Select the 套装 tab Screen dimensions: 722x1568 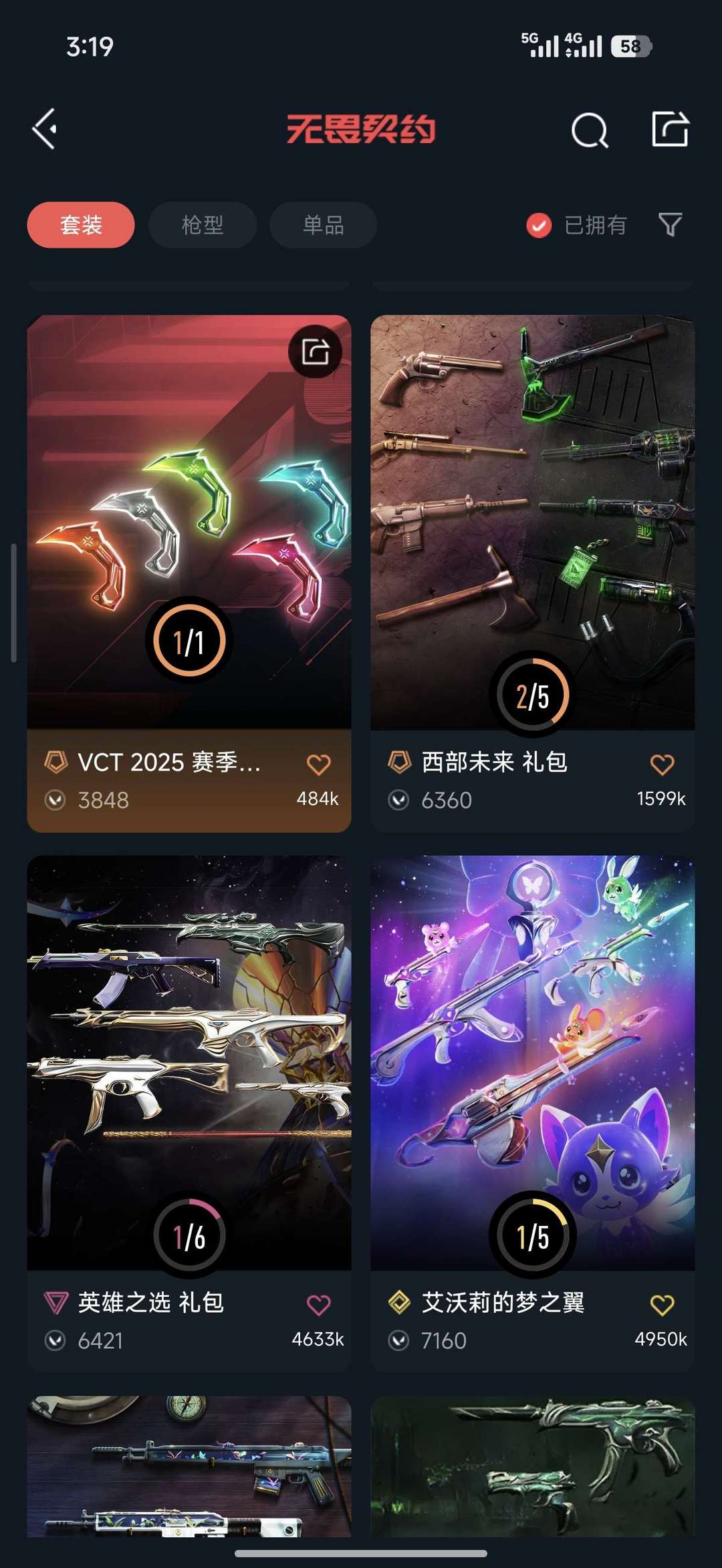[81, 225]
